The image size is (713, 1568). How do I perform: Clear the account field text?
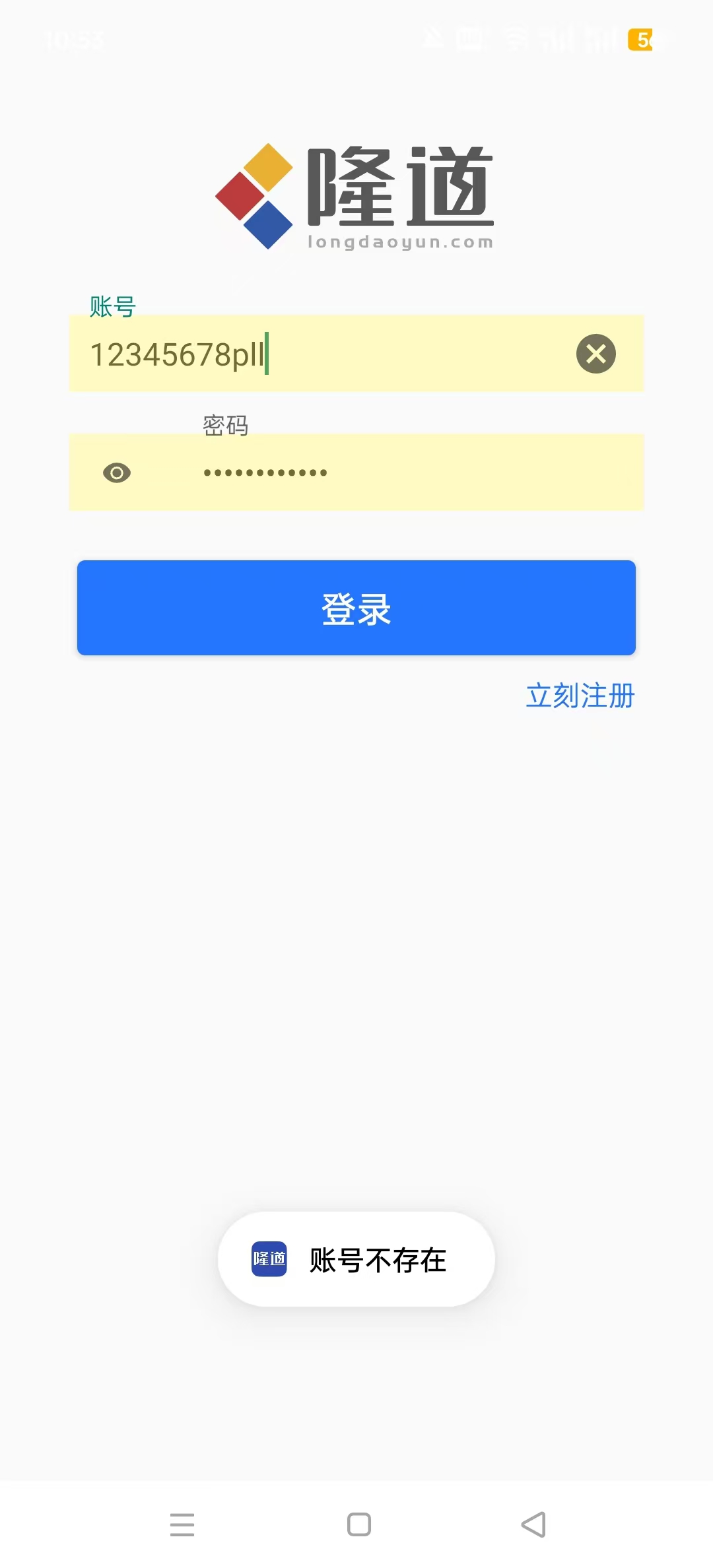click(x=595, y=354)
